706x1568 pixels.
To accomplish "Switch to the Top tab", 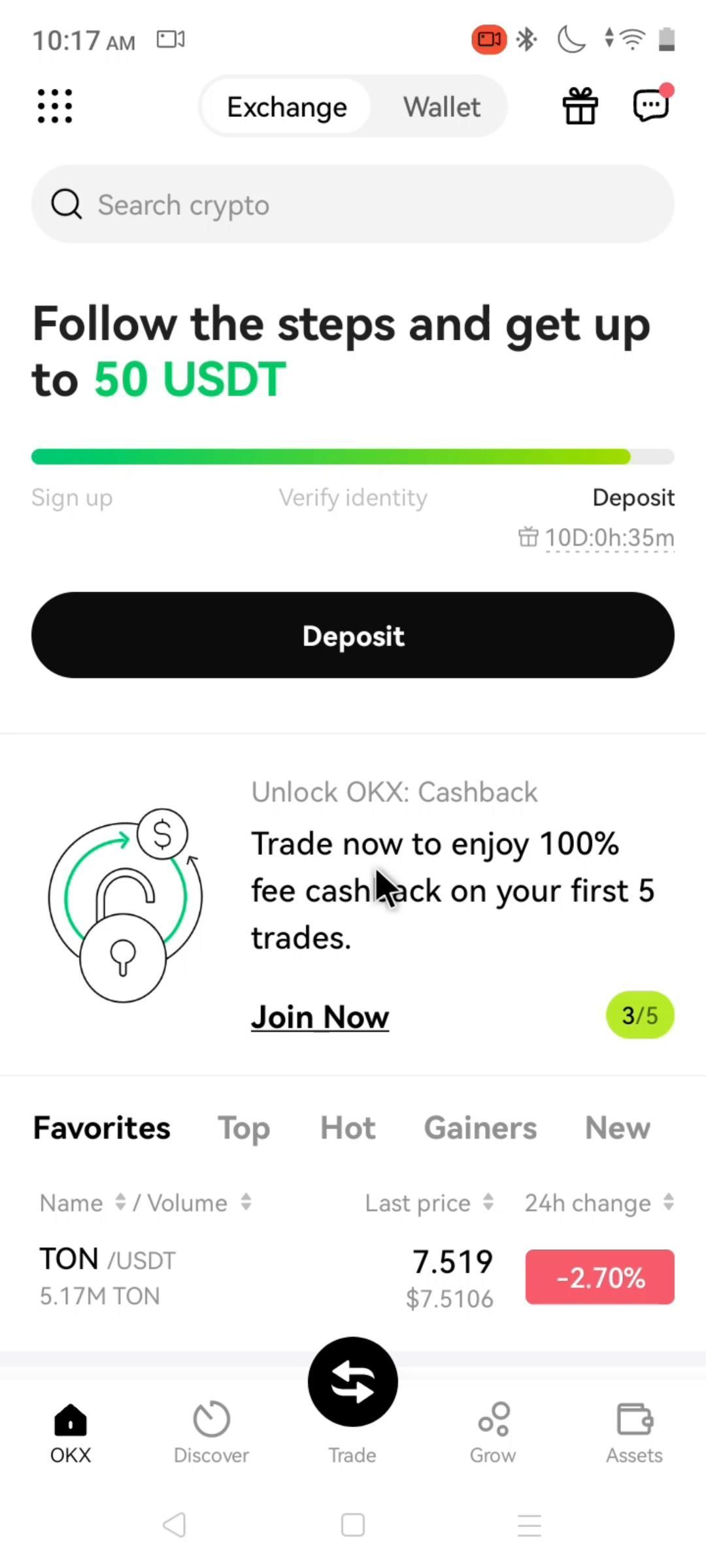I will pyautogui.click(x=243, y=1128).
